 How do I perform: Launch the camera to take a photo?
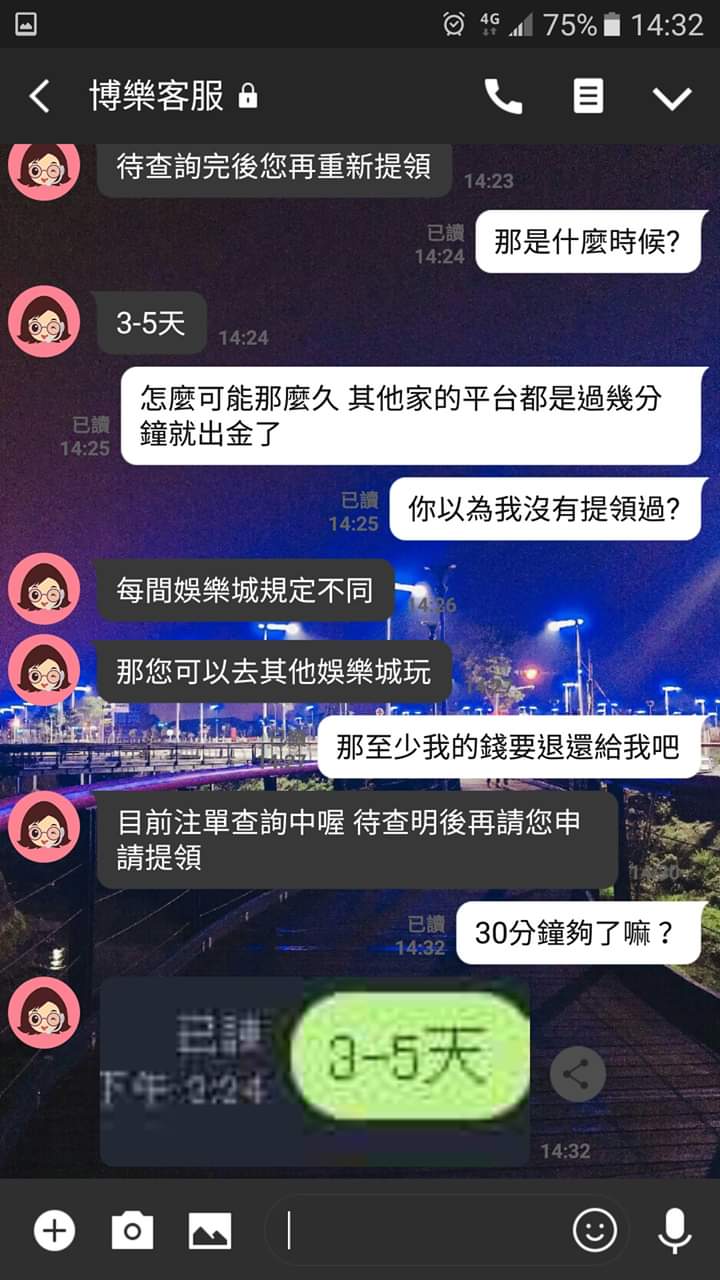pyautogui.click(x=132, y=1230)
